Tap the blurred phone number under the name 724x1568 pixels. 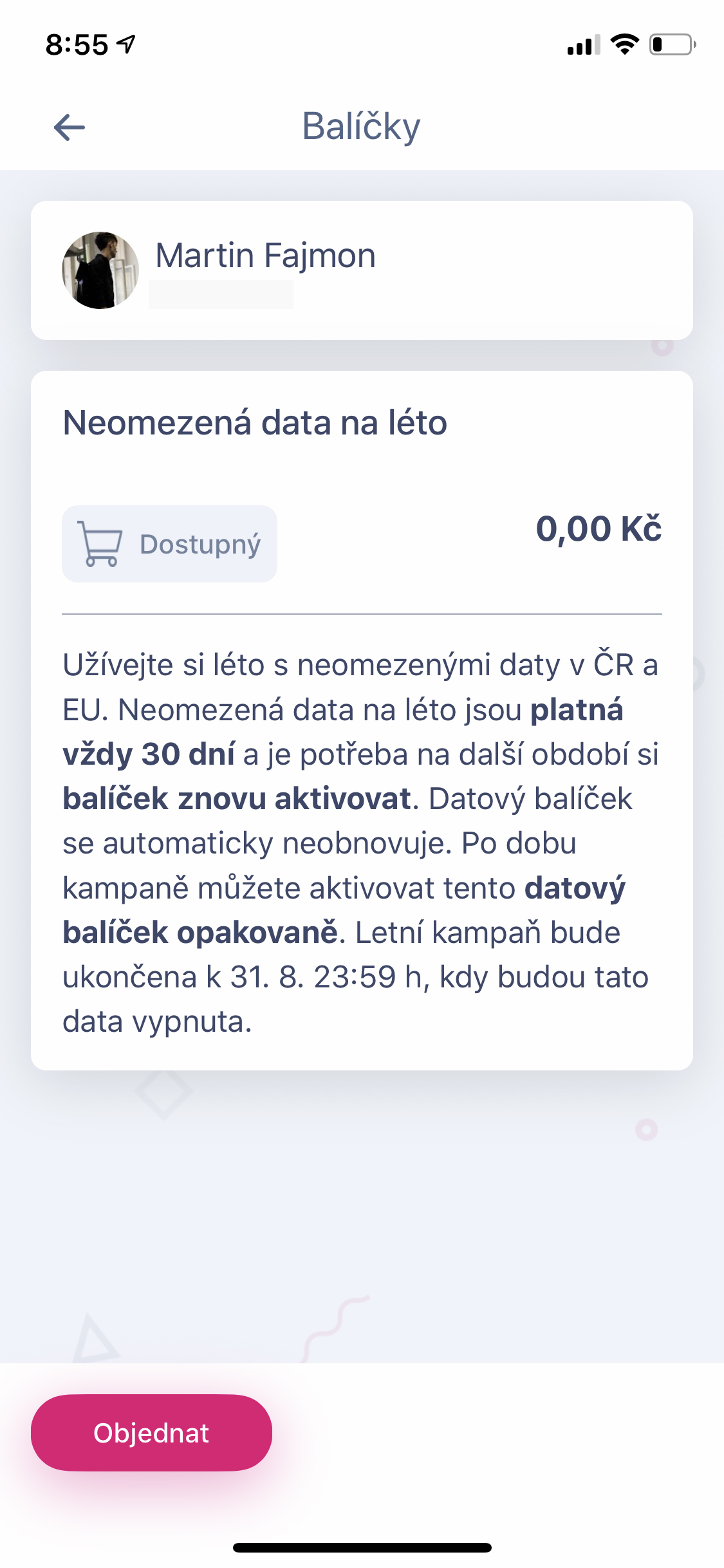(x=221, y=296)
